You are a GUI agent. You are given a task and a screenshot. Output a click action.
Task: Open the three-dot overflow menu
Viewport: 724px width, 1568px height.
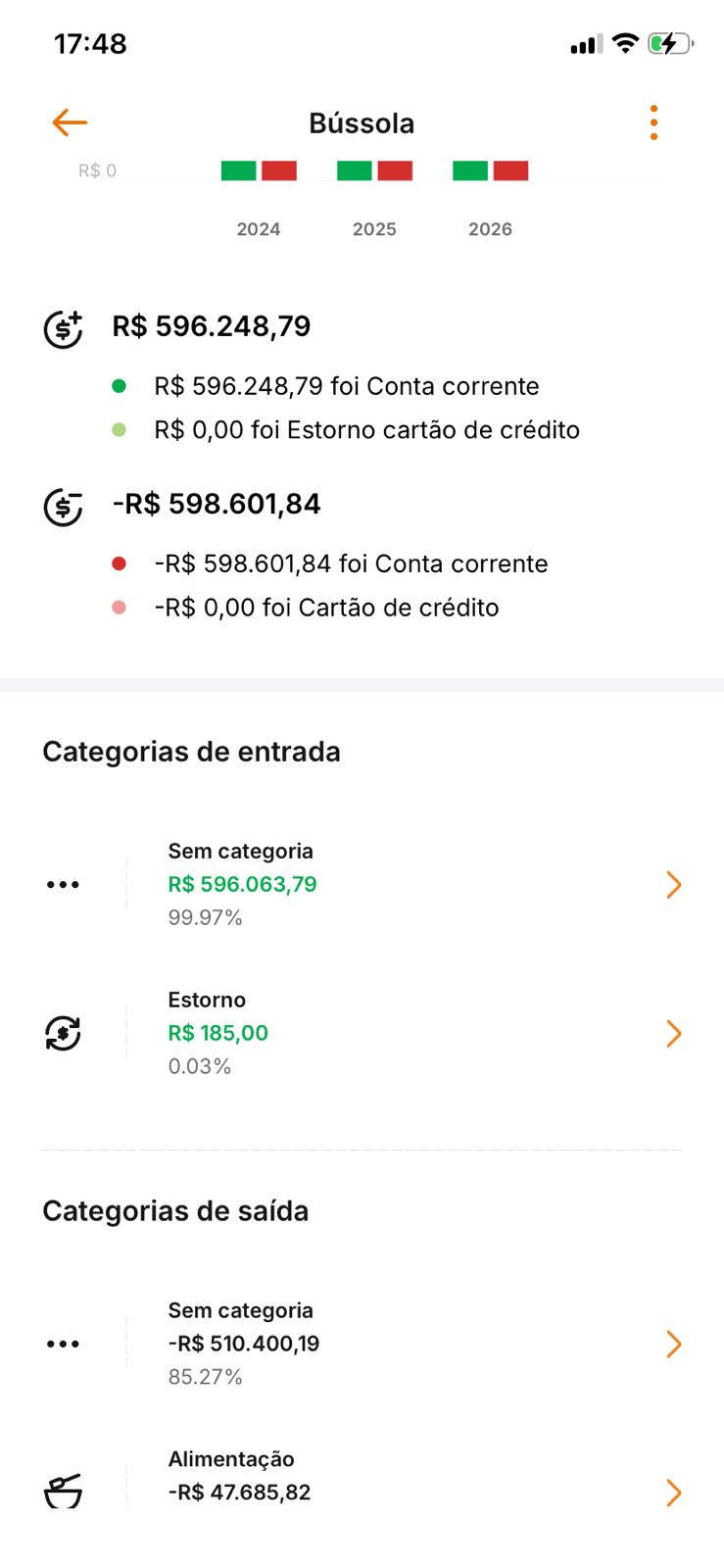[x=653, y=122]
